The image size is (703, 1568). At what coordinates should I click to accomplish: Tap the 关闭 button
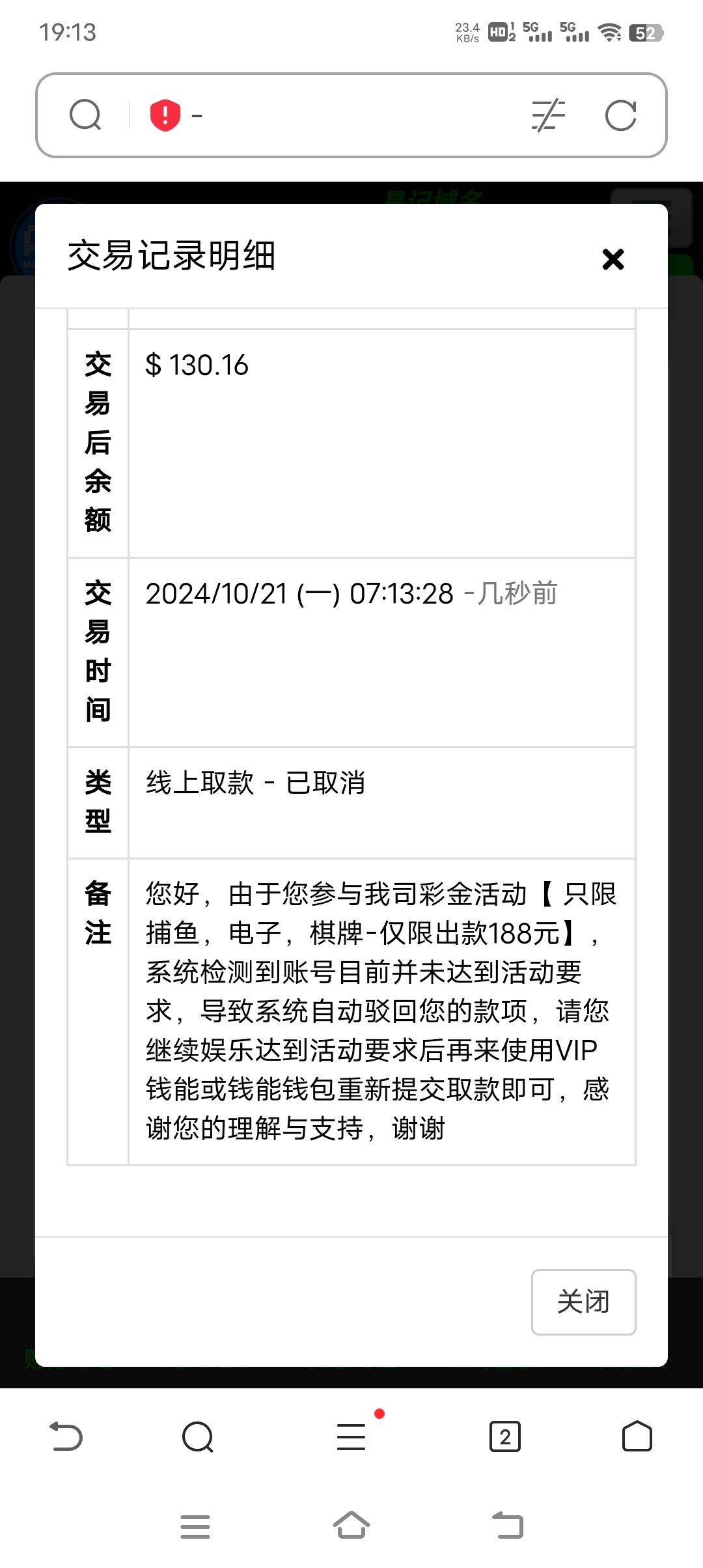tap(583, 1302)
